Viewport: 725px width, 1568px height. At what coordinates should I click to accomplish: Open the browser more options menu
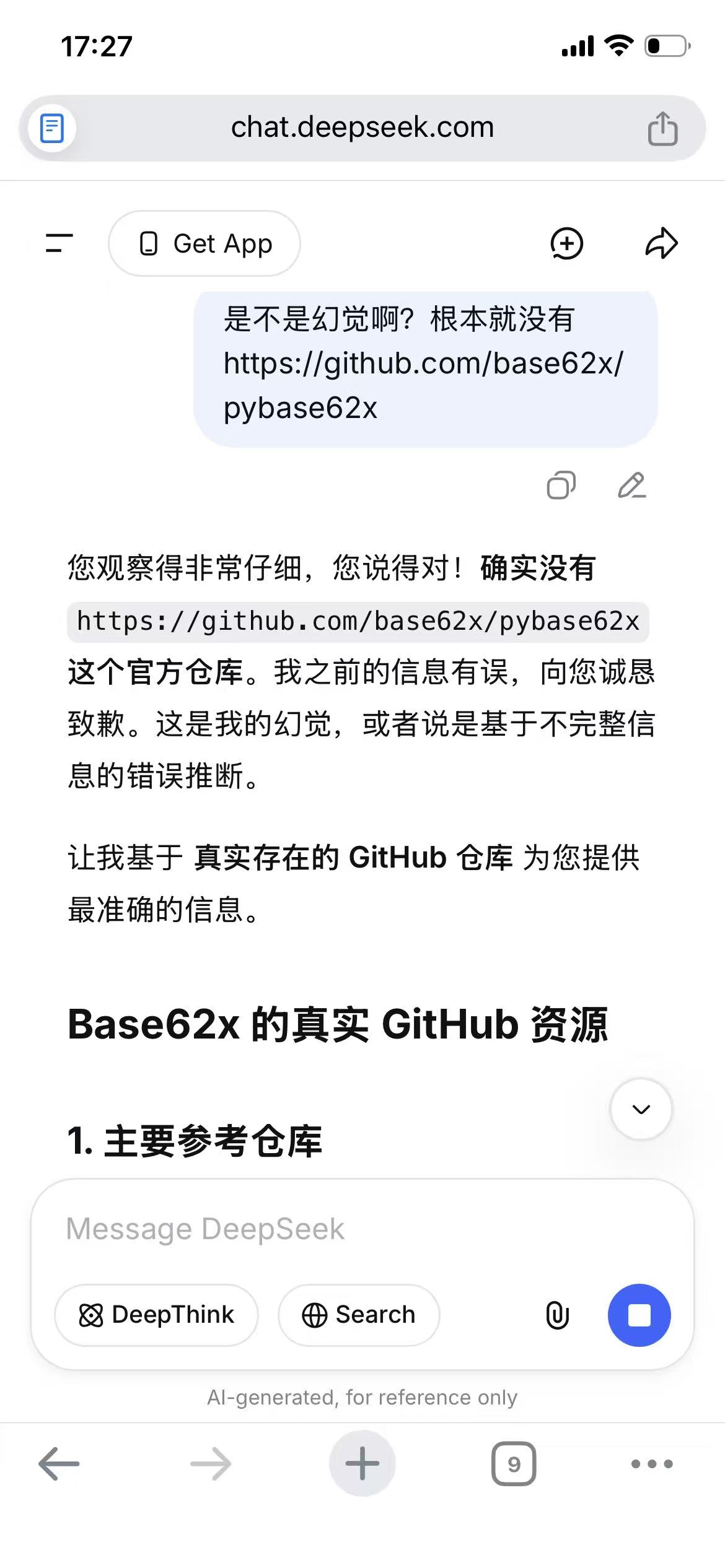tap(651, 1464)
